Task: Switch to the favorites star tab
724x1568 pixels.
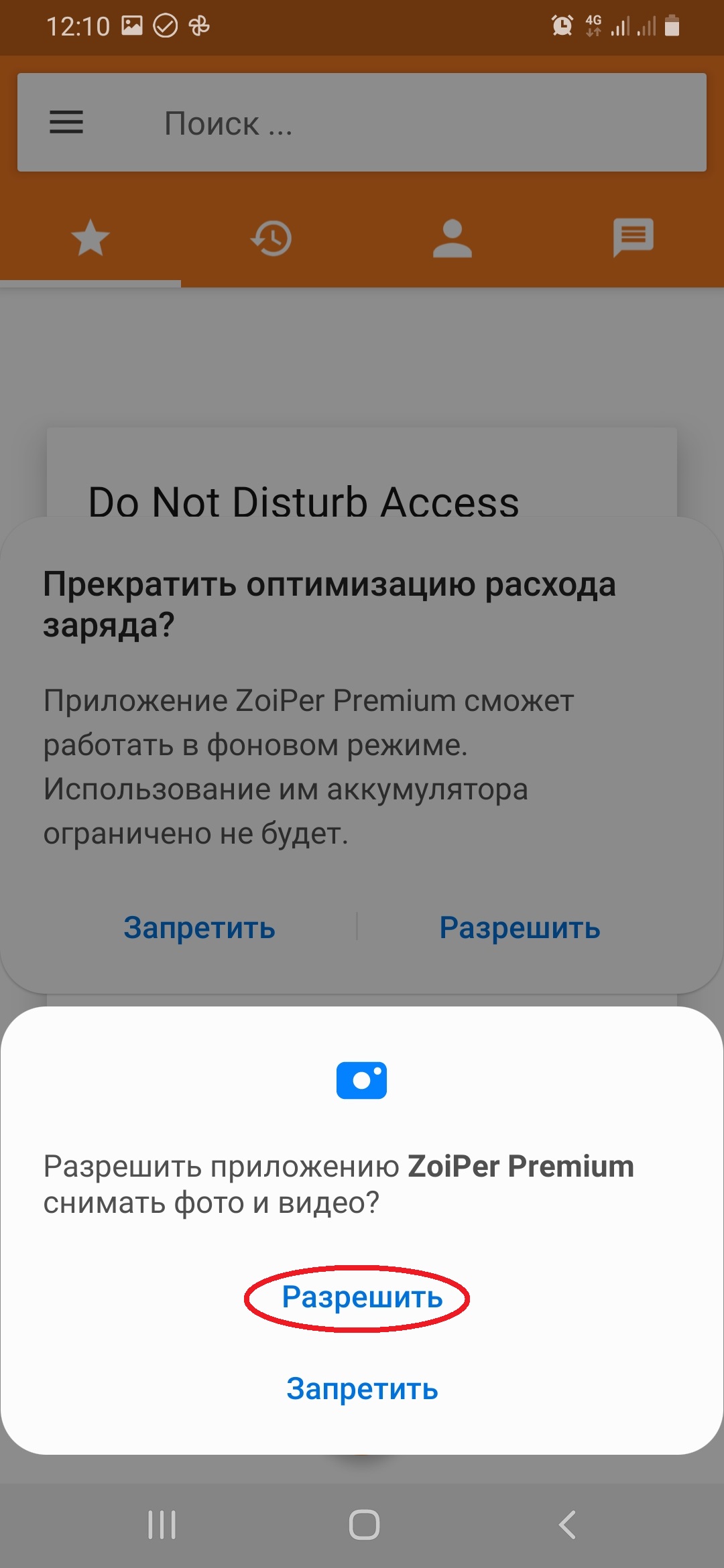Action: coord(90,239)
